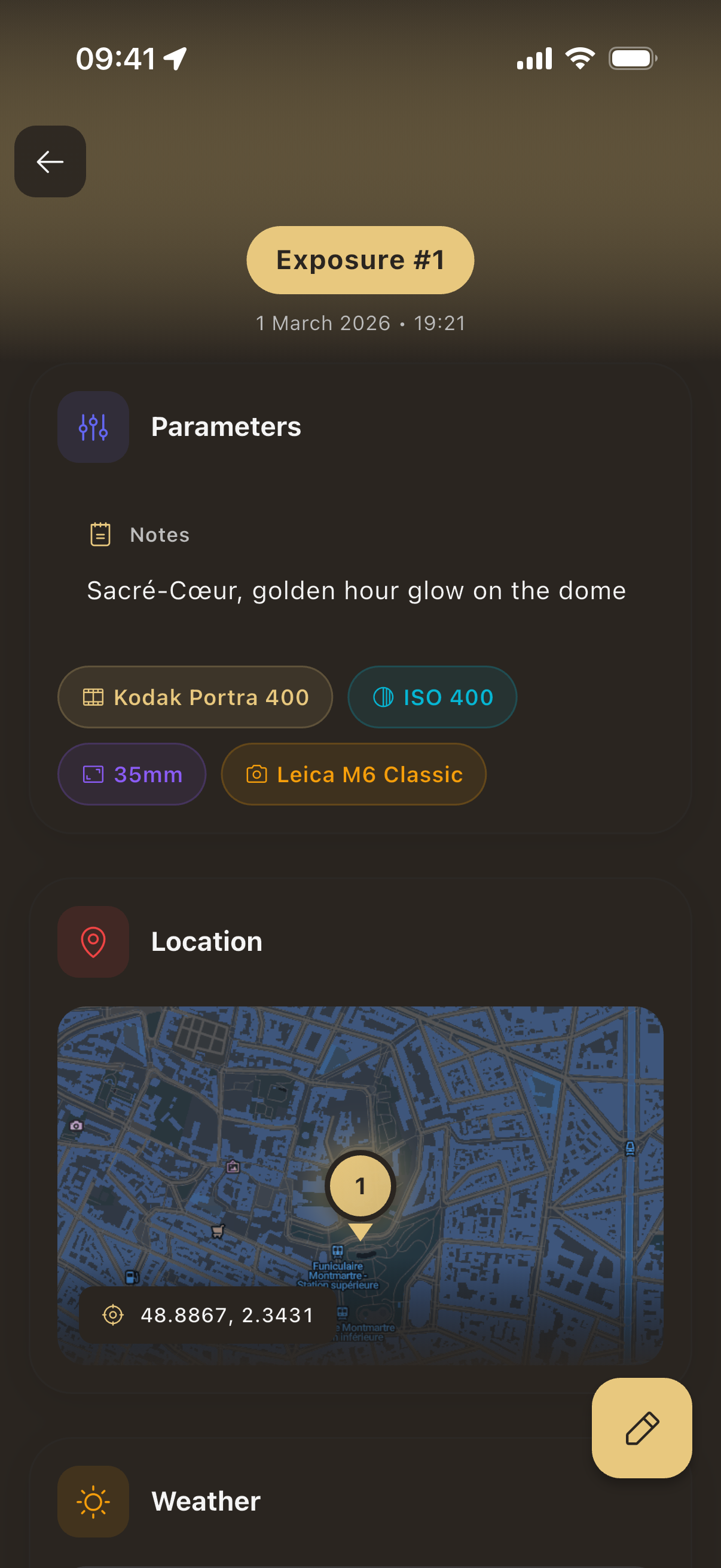Select the Kodak Portra 400 chip

(195, 697)
